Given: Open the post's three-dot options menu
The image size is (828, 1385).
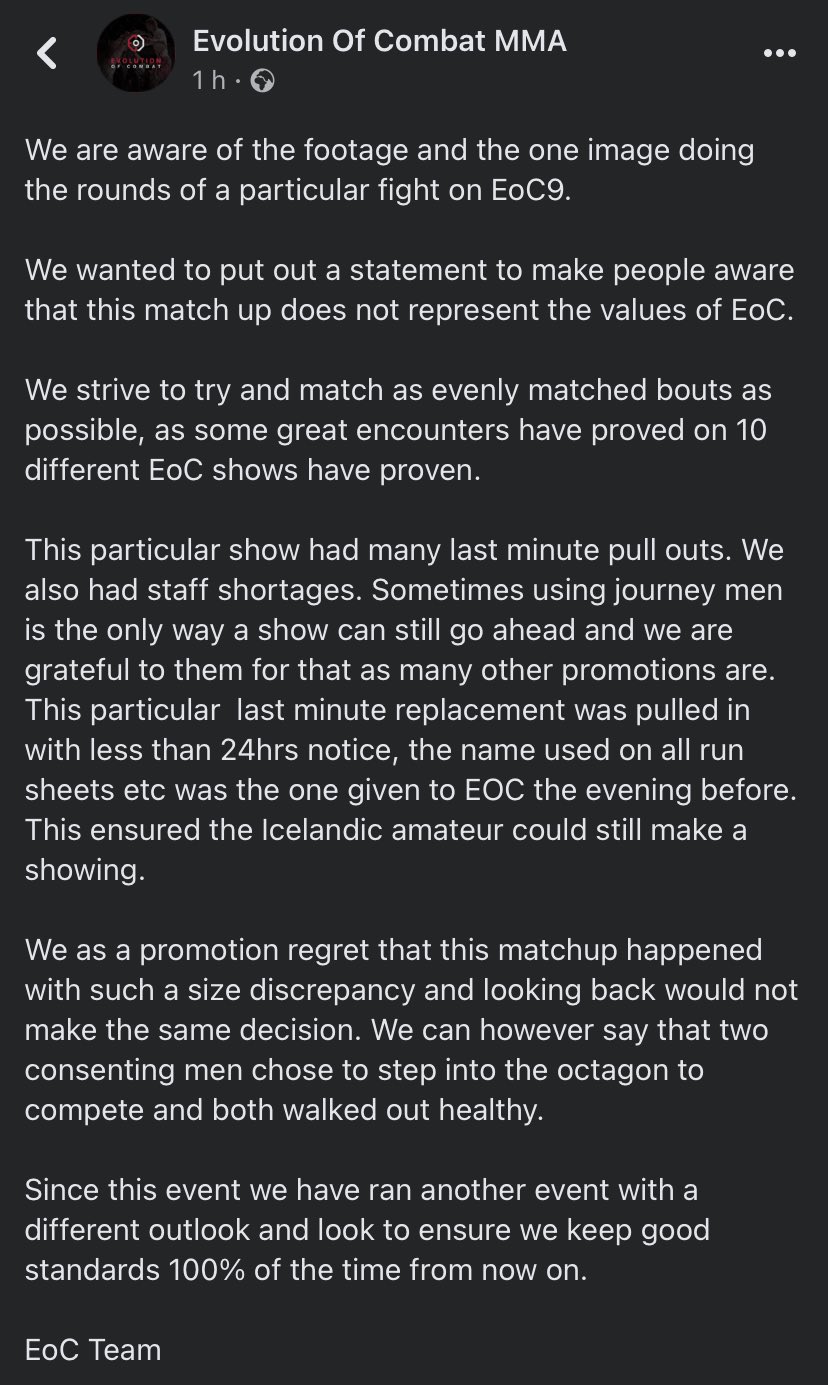Looking at the screenshot, I should [x=779, y=54].
